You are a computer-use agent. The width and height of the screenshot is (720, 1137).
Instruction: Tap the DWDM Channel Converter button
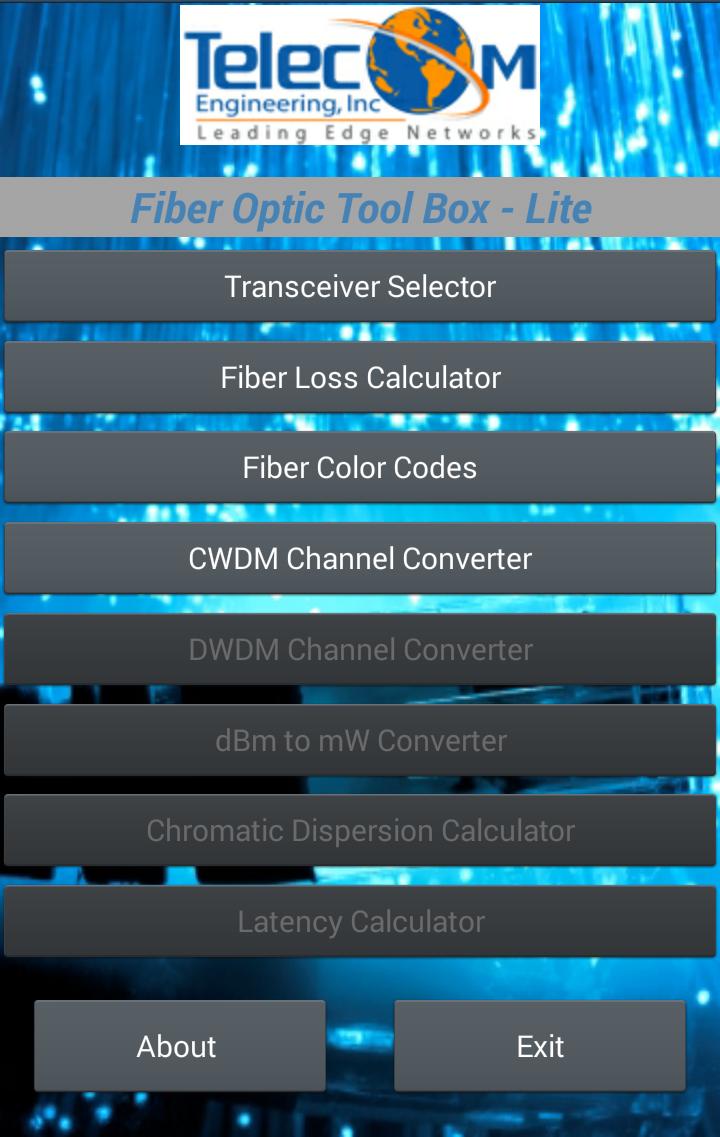[360, 650]
